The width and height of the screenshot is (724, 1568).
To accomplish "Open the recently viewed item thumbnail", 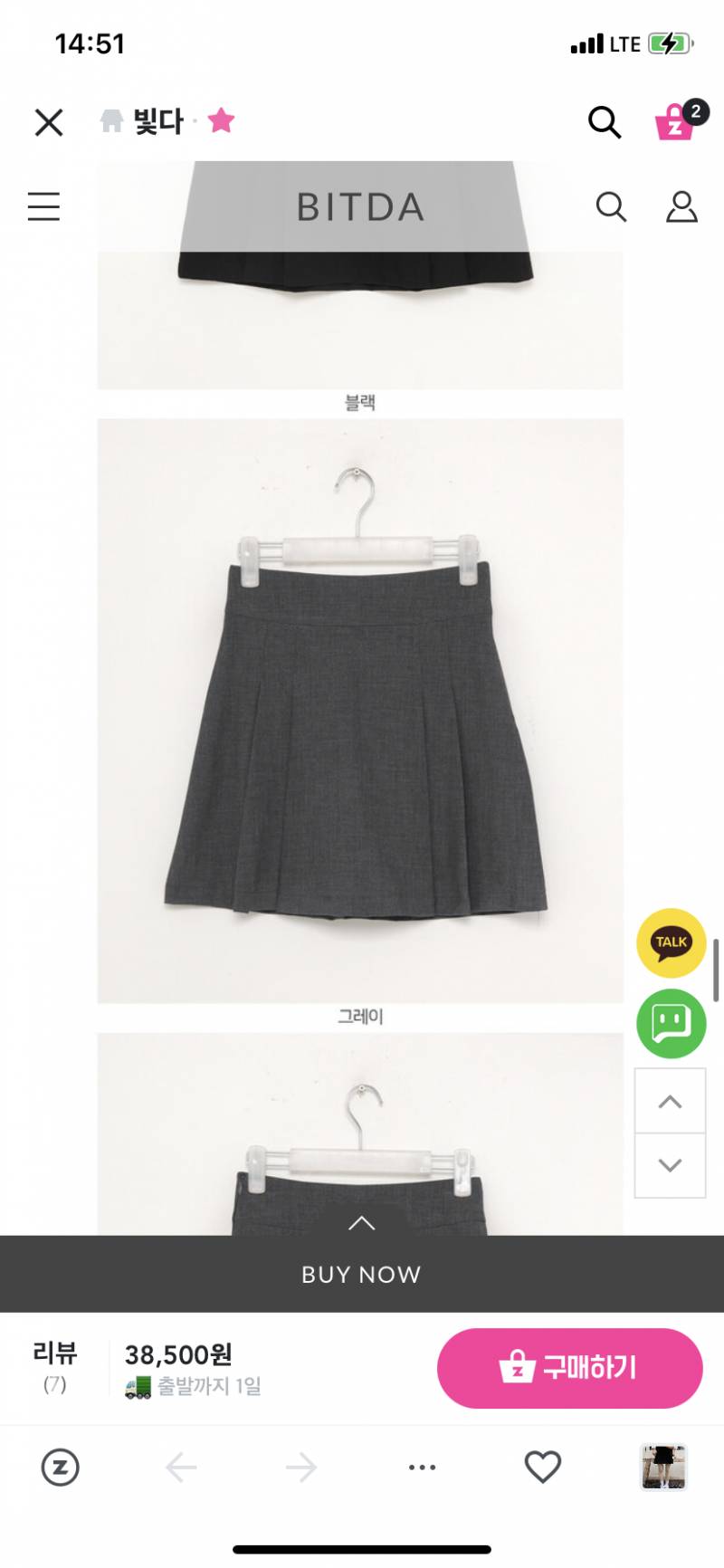I will point(663,1468).
